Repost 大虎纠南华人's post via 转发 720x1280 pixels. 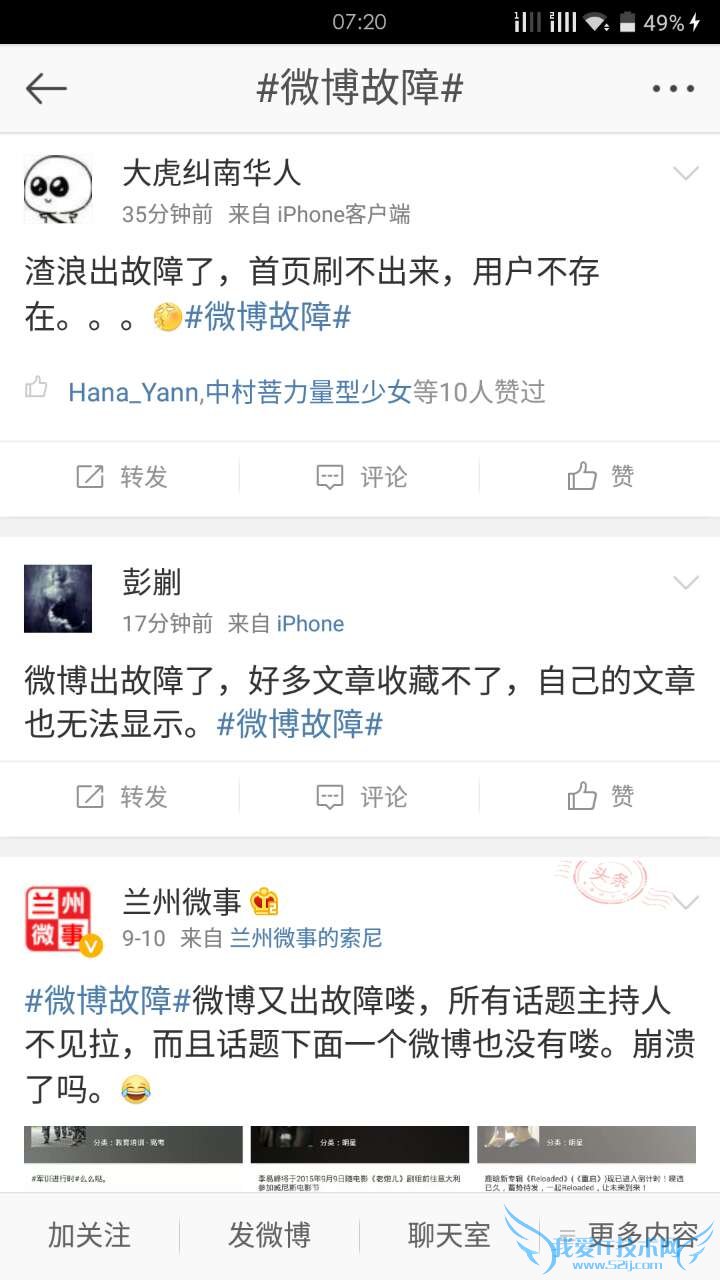click(122, 477)
